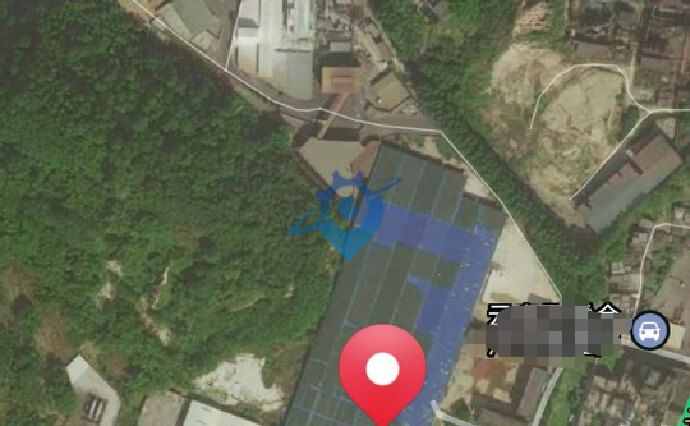Tap the red location pin marker

click(x=382, y=371)
